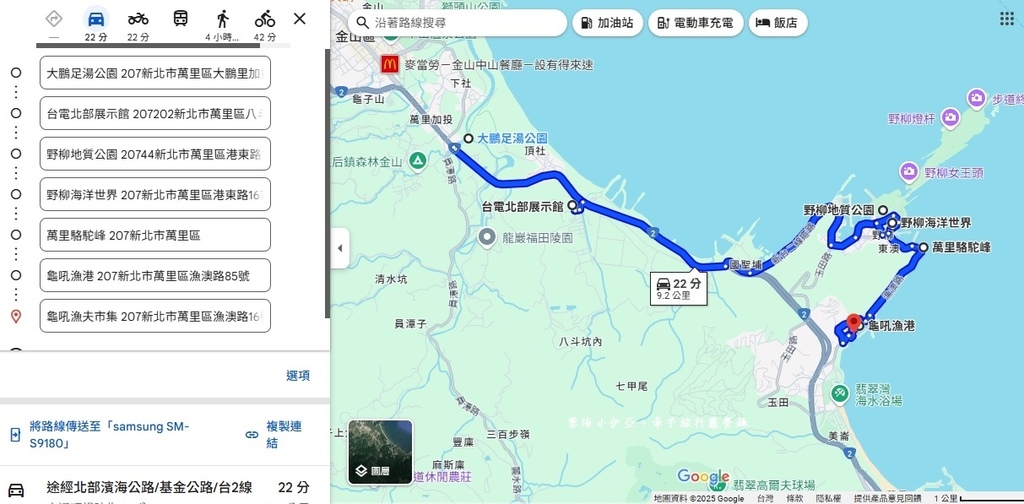
Task: Edit the 龜吼漁夫市集 destination field
Action: pos(155,316)
